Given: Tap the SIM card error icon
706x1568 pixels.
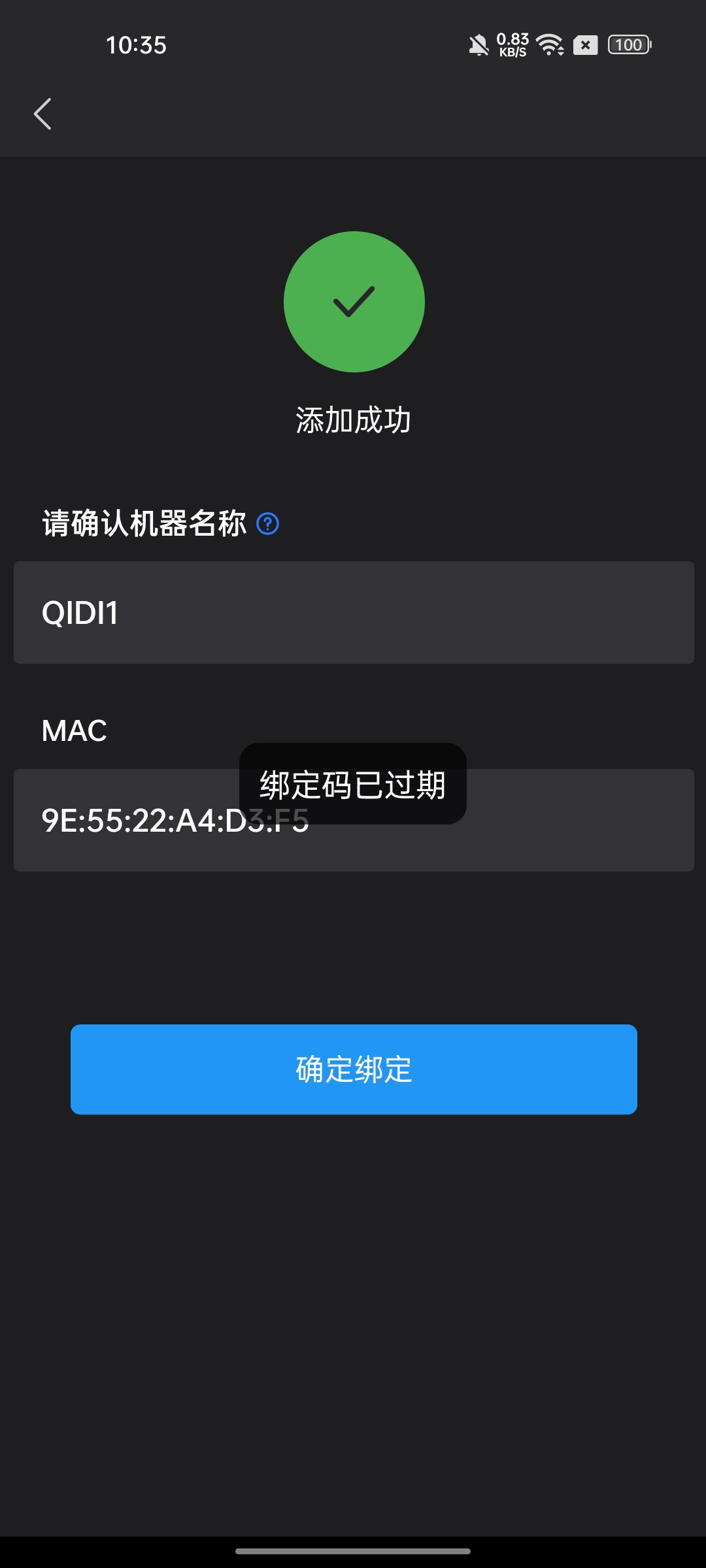Looking at the screenshot, I should (584, 44).
